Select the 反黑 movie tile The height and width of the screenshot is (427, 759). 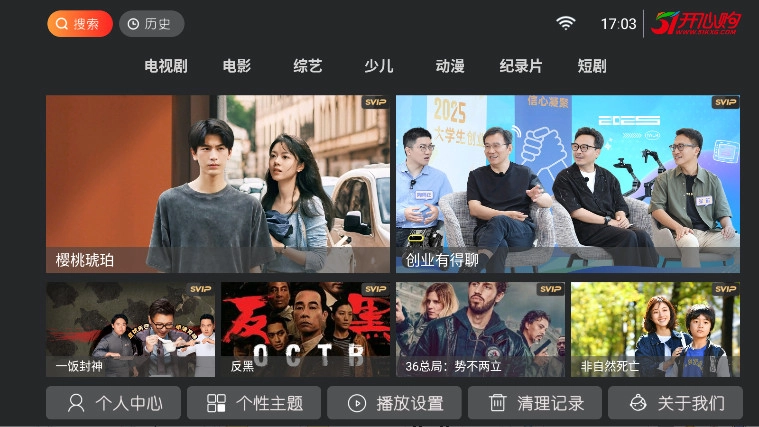[306, 329]
